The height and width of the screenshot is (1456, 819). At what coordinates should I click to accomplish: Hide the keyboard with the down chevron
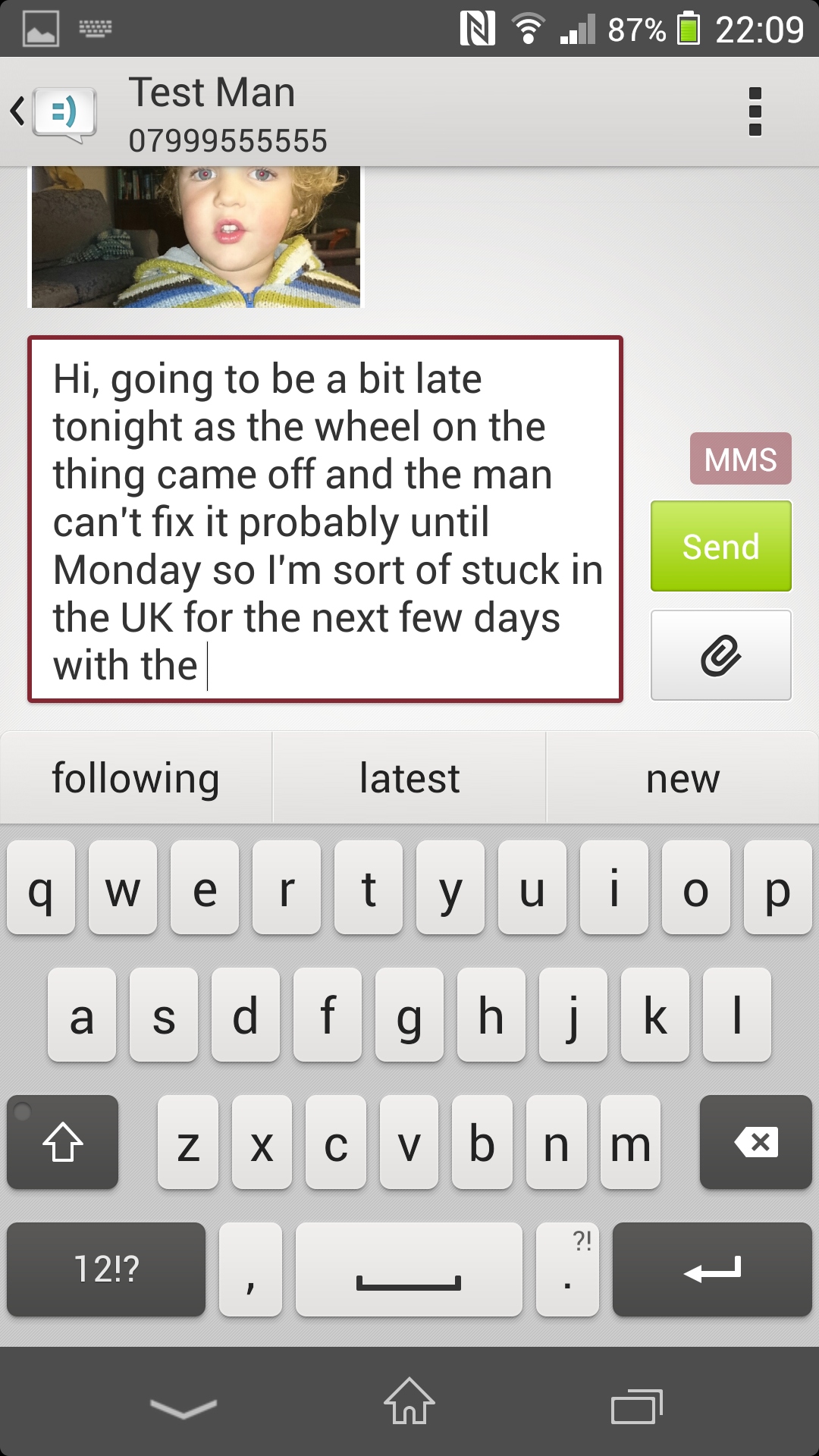184,1407
